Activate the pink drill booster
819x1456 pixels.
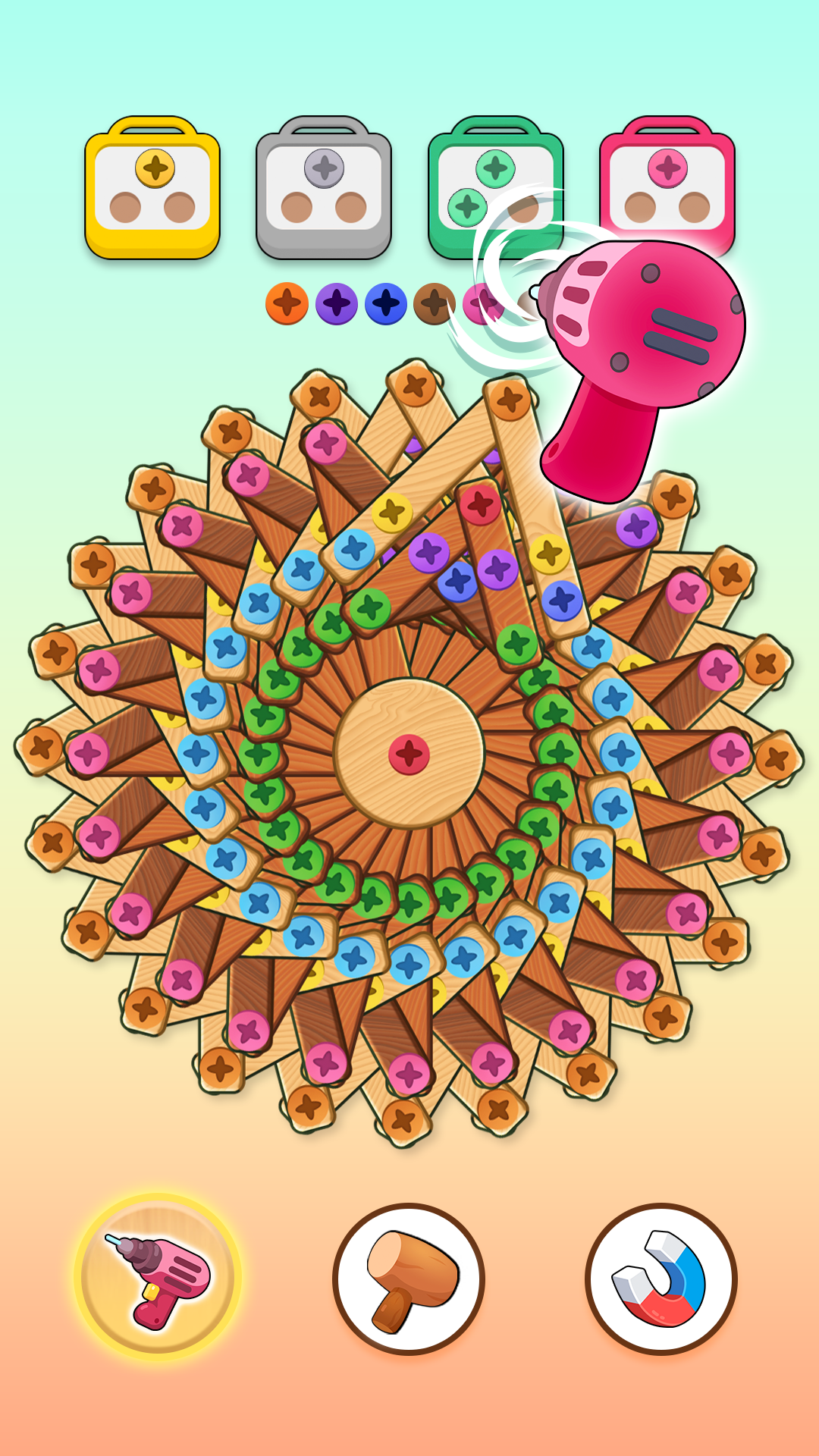158,1279
